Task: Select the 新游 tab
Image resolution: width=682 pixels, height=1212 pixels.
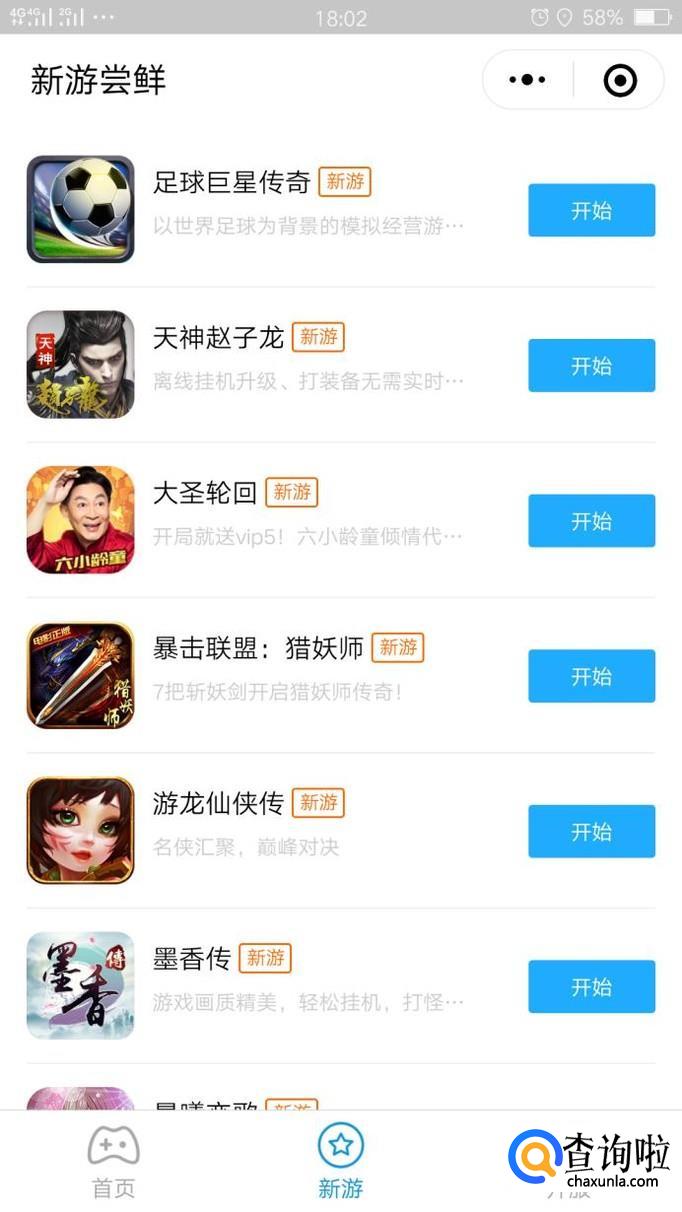Action: 341,1161
